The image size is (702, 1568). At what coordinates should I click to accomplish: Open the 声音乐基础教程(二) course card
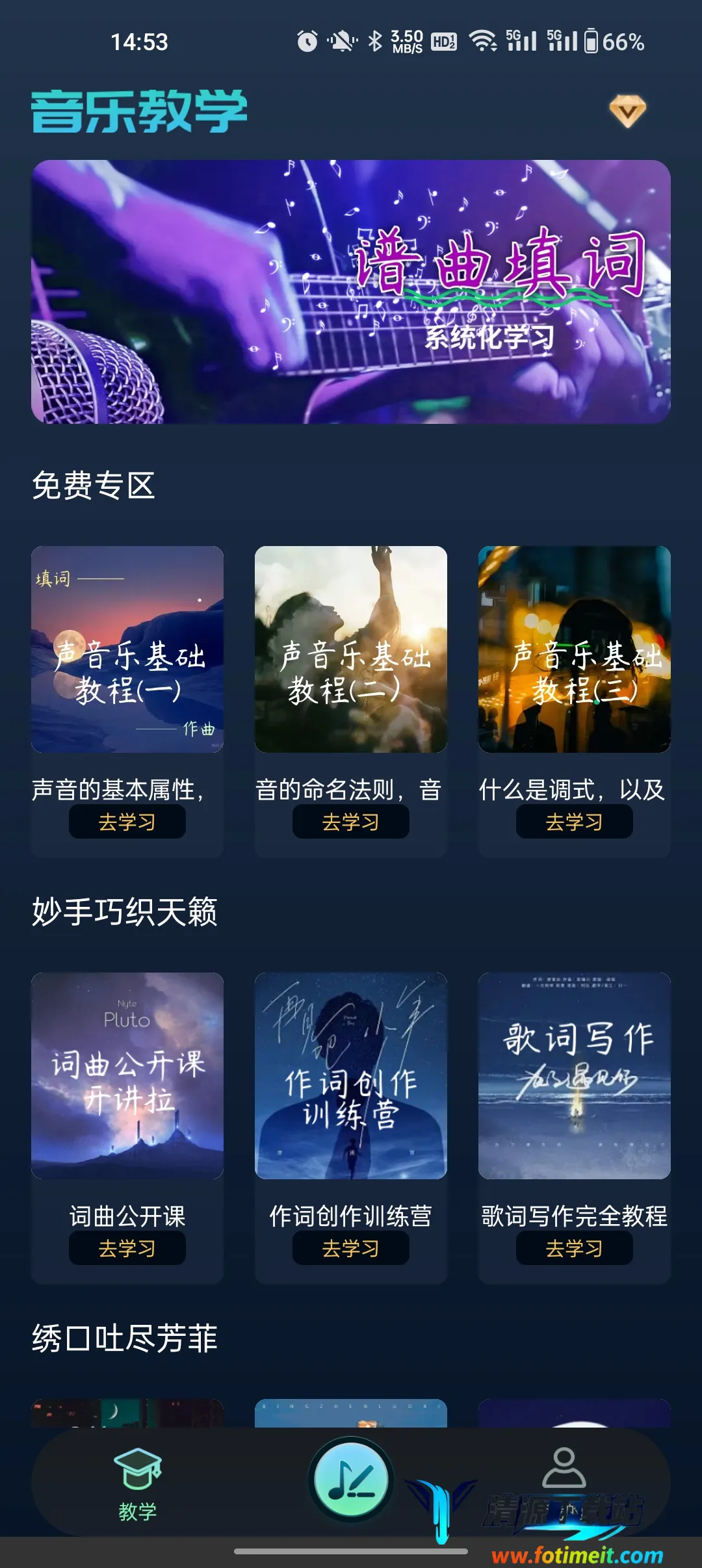click(351, 649)
